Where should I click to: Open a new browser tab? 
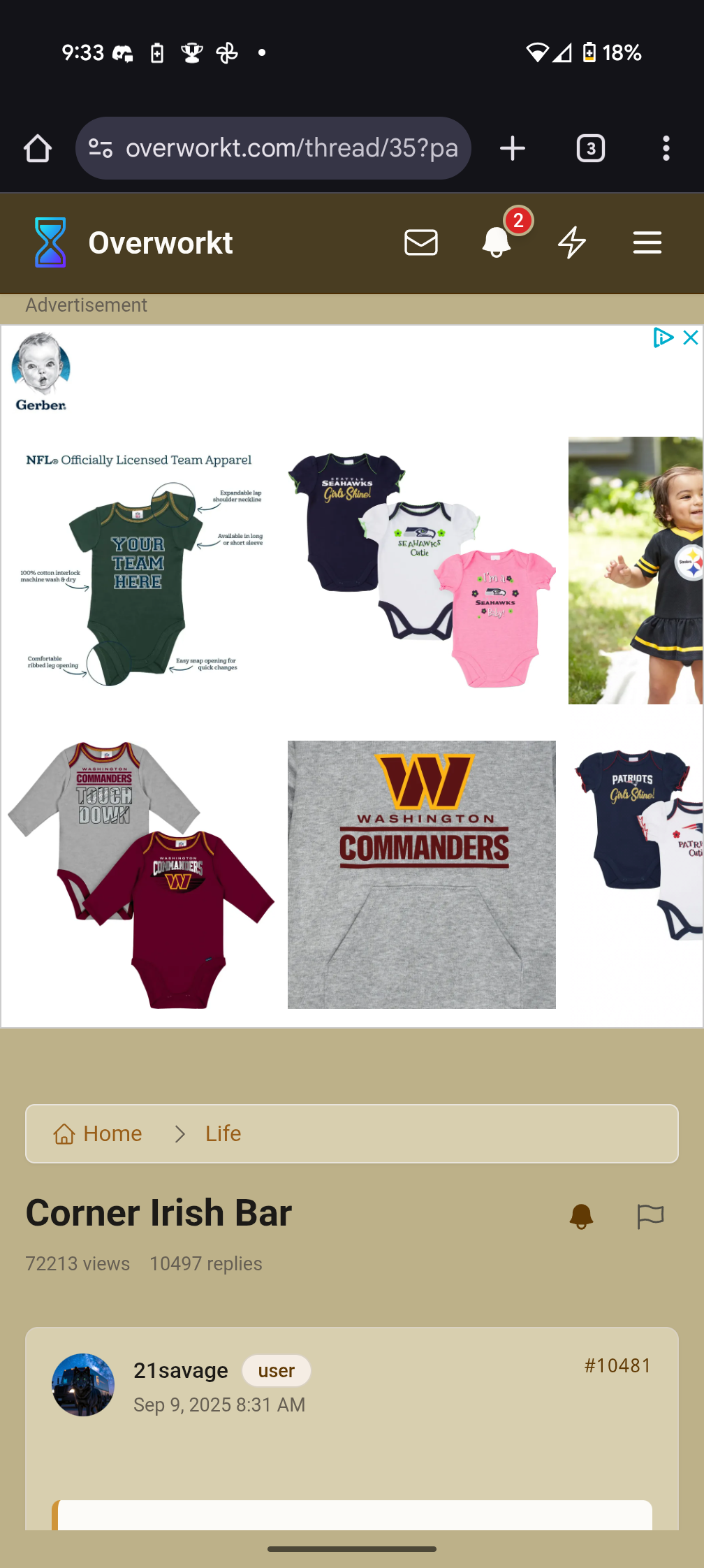click(513, 148)
